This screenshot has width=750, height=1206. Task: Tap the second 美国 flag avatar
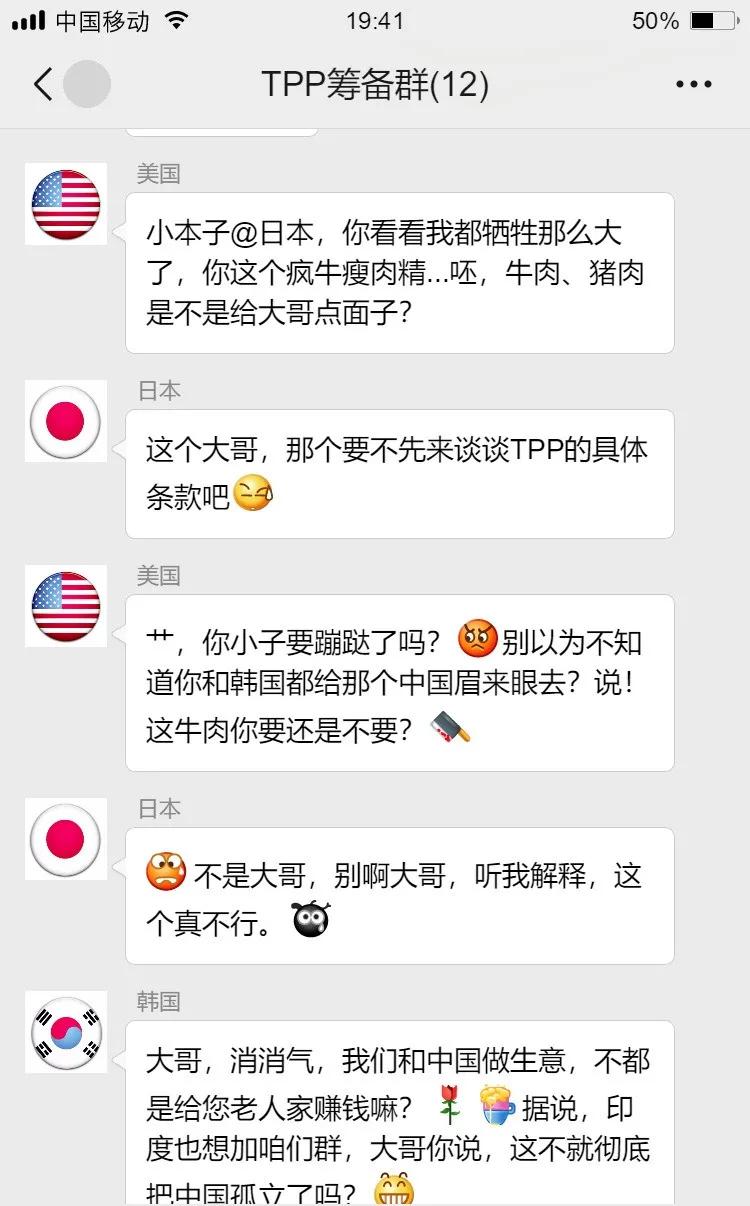65,608
